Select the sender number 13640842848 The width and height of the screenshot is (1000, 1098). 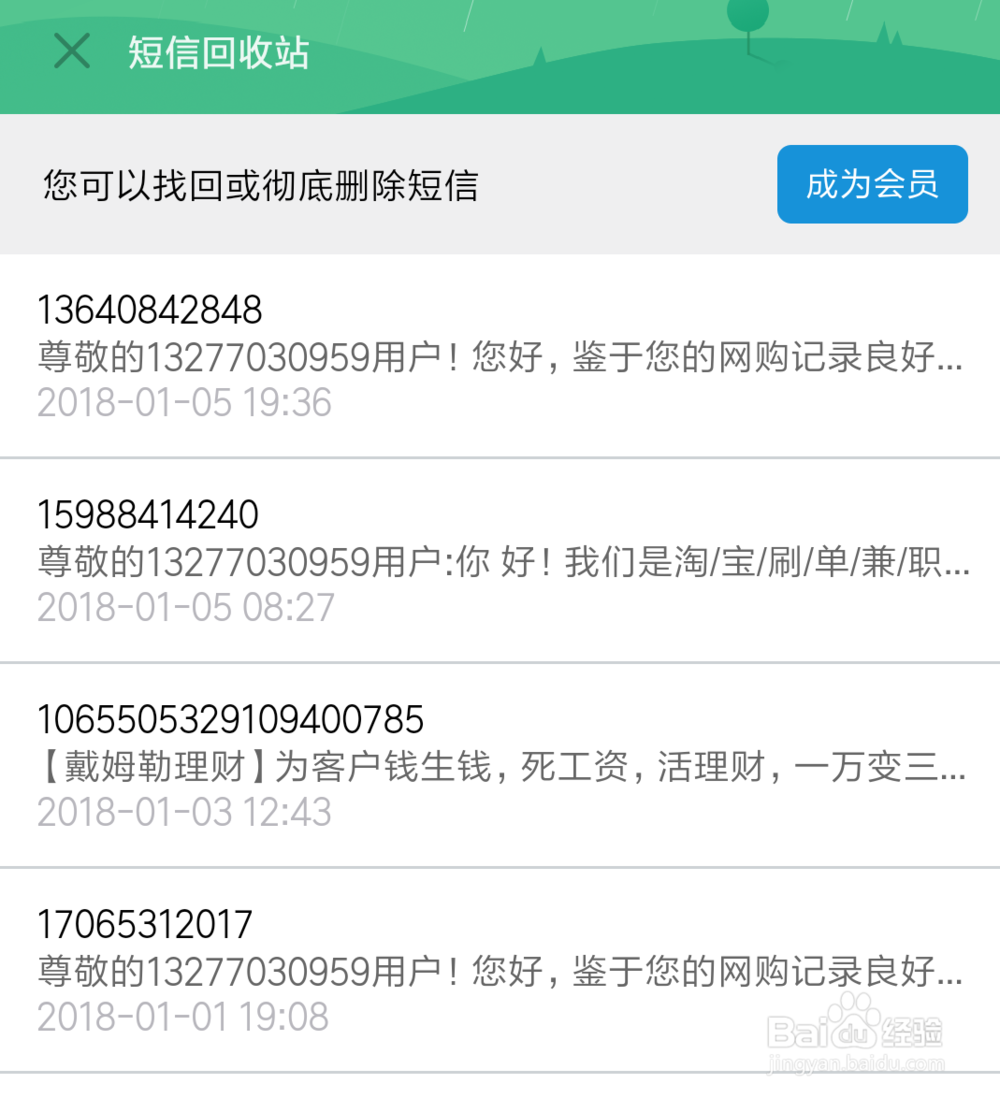pos(148,310)
